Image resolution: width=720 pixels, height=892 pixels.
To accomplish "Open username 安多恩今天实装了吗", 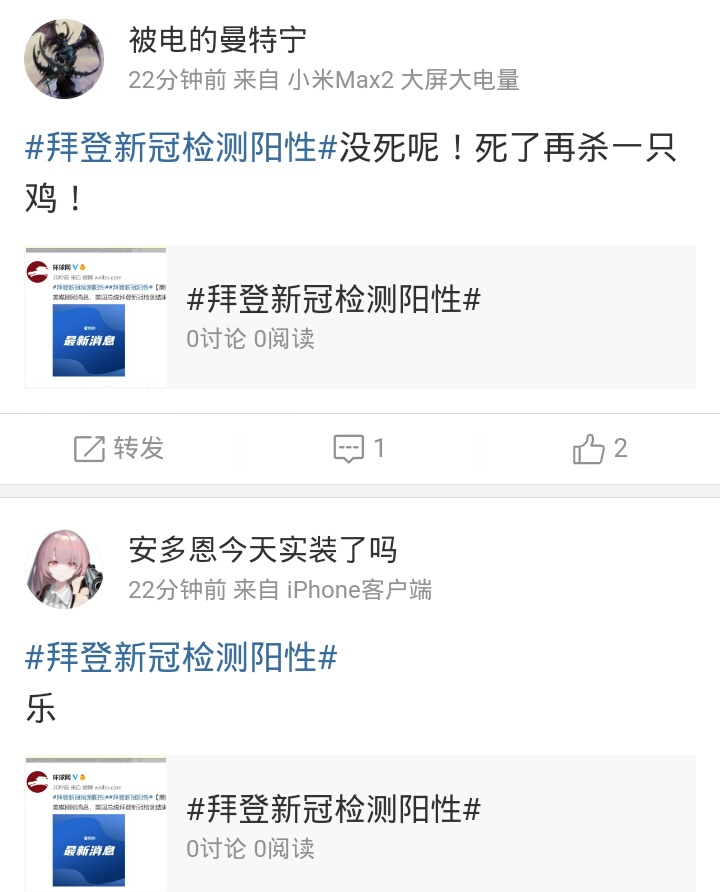I will point(262,550).
